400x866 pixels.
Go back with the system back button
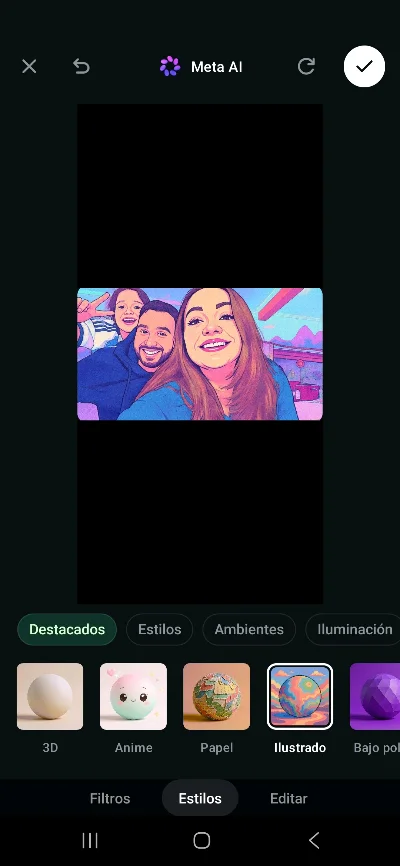pos(314,841)
